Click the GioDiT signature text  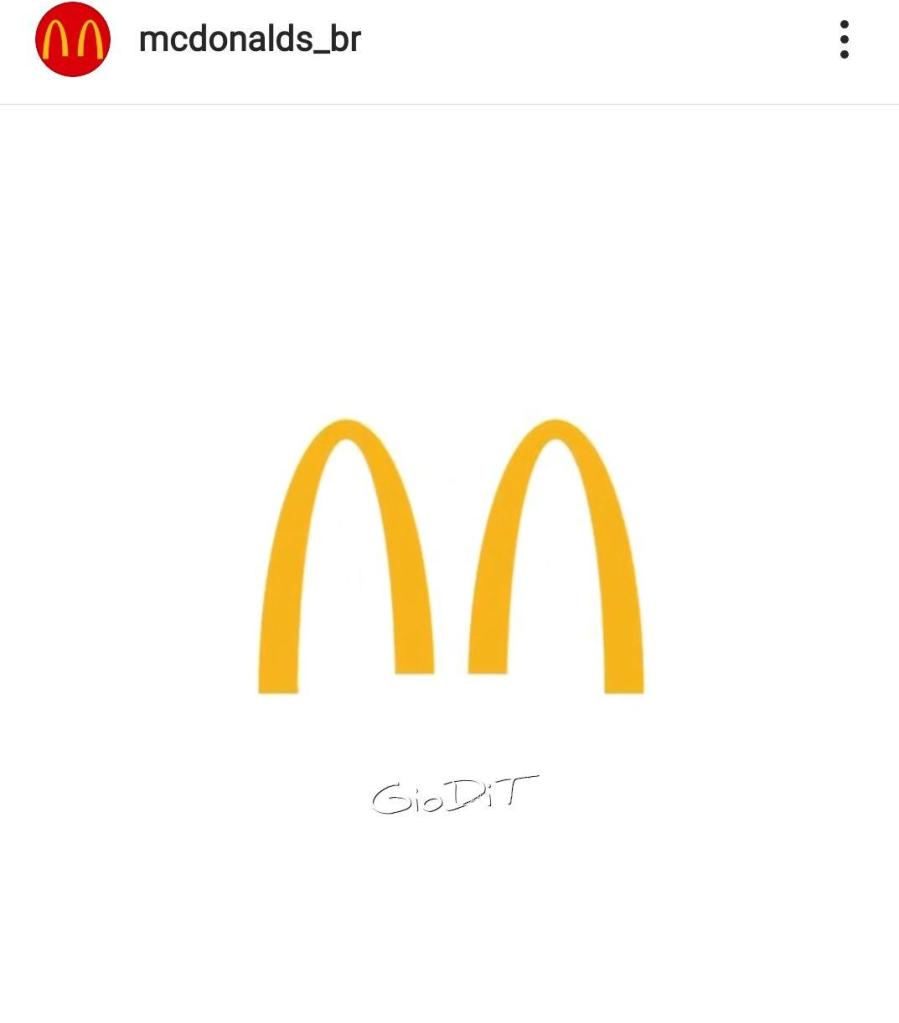click(x=455, y=793)
